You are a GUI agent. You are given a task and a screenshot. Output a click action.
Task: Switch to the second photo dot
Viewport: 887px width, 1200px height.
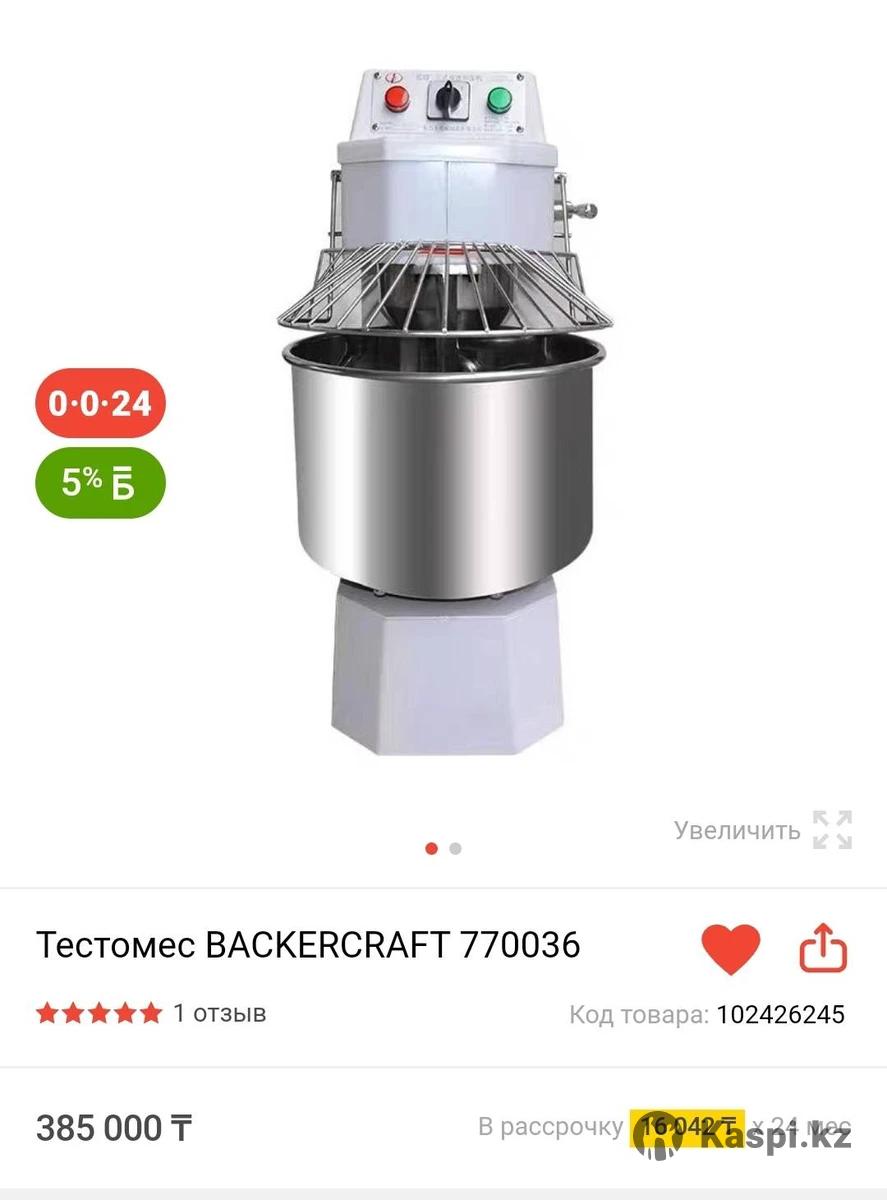click(456, 849)
